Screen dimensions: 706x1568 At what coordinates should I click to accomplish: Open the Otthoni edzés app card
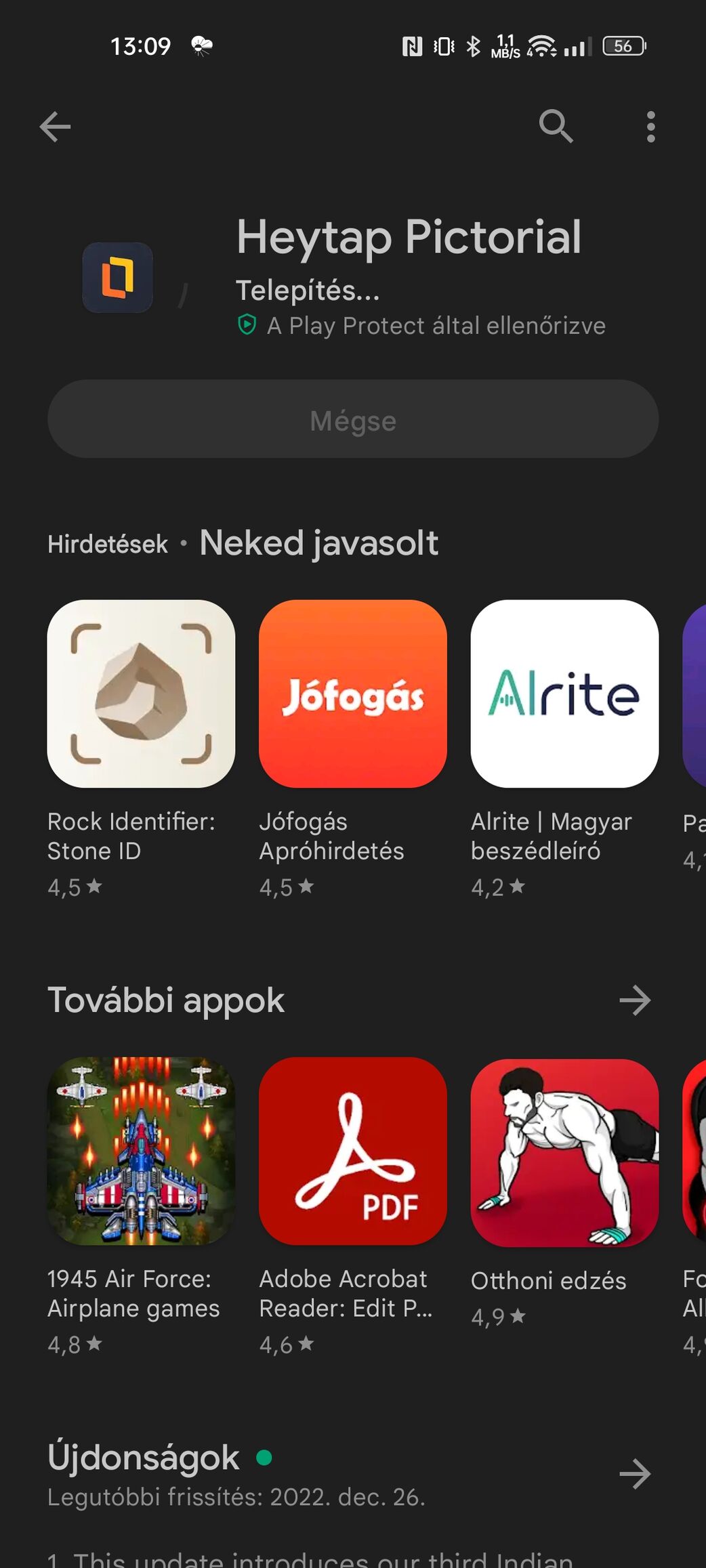(x=564, y=1193)
